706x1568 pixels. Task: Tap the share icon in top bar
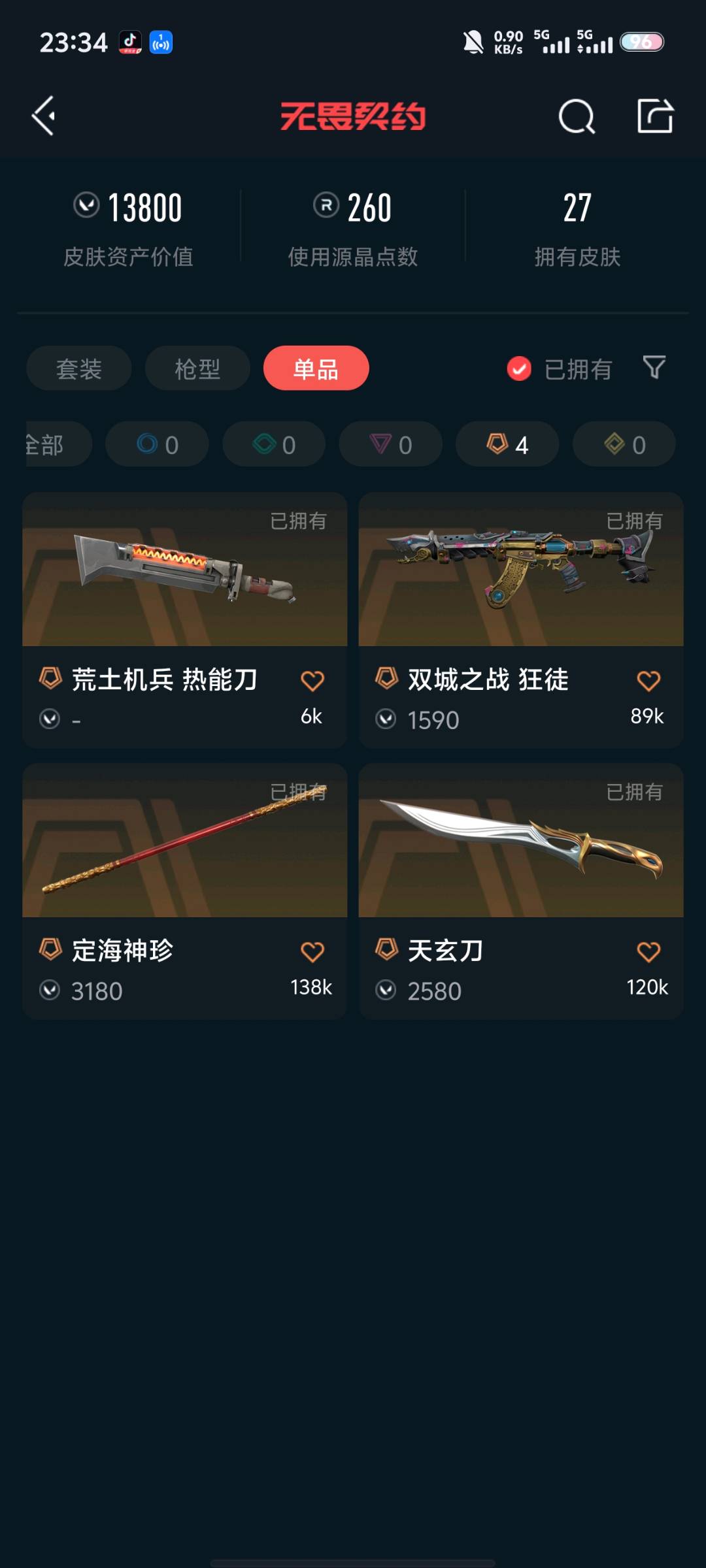coord(655,116)
